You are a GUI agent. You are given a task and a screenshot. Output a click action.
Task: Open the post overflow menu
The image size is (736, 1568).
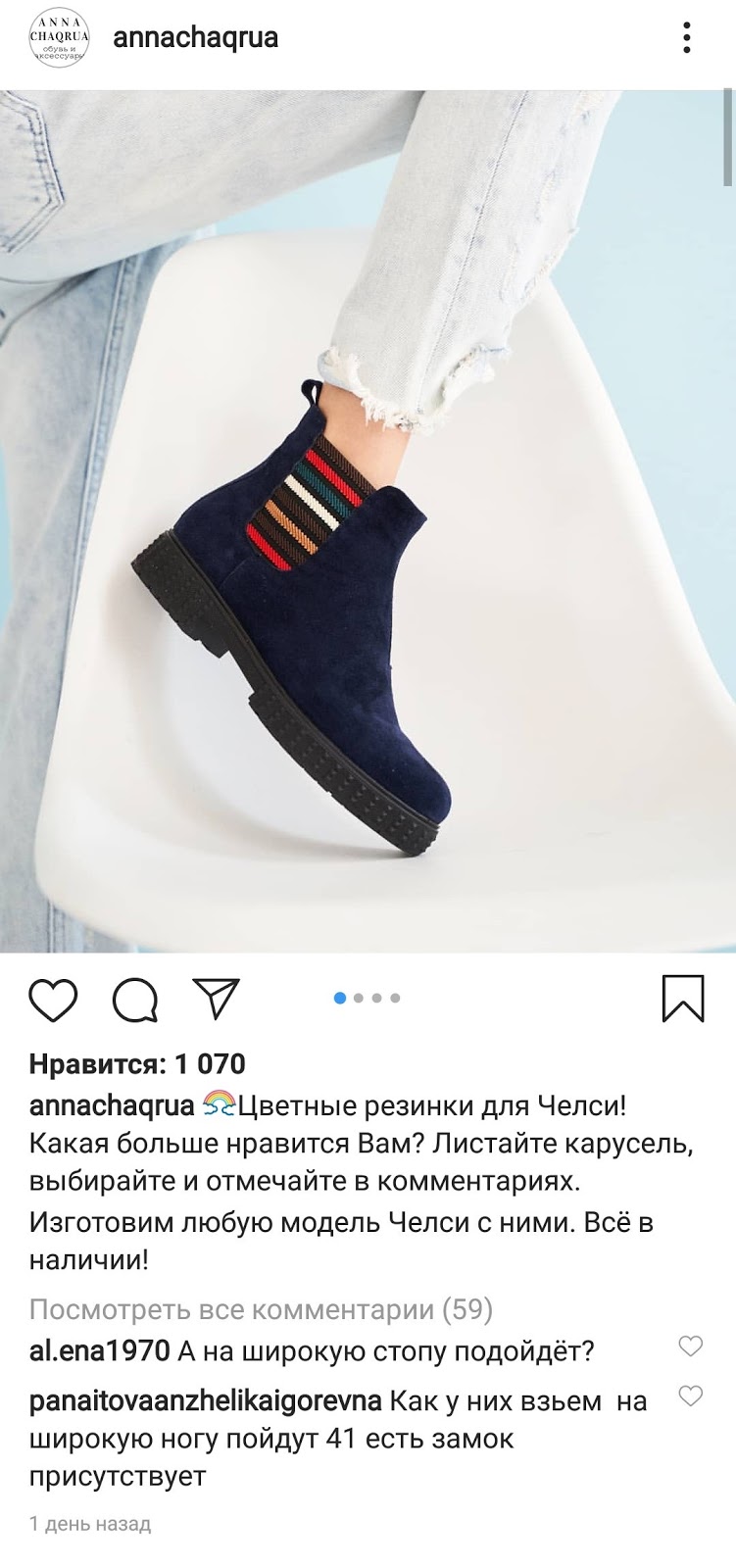click(687, 38)
